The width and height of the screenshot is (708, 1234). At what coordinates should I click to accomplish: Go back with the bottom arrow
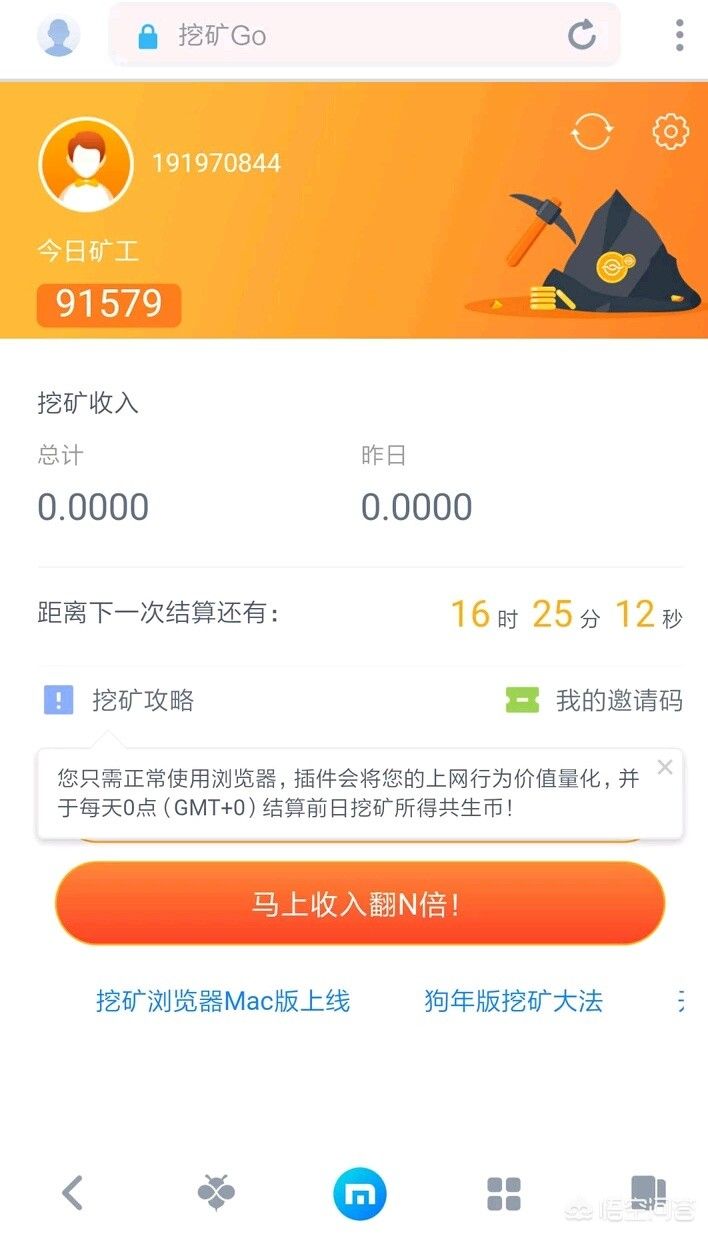(x=71, y=1193)
